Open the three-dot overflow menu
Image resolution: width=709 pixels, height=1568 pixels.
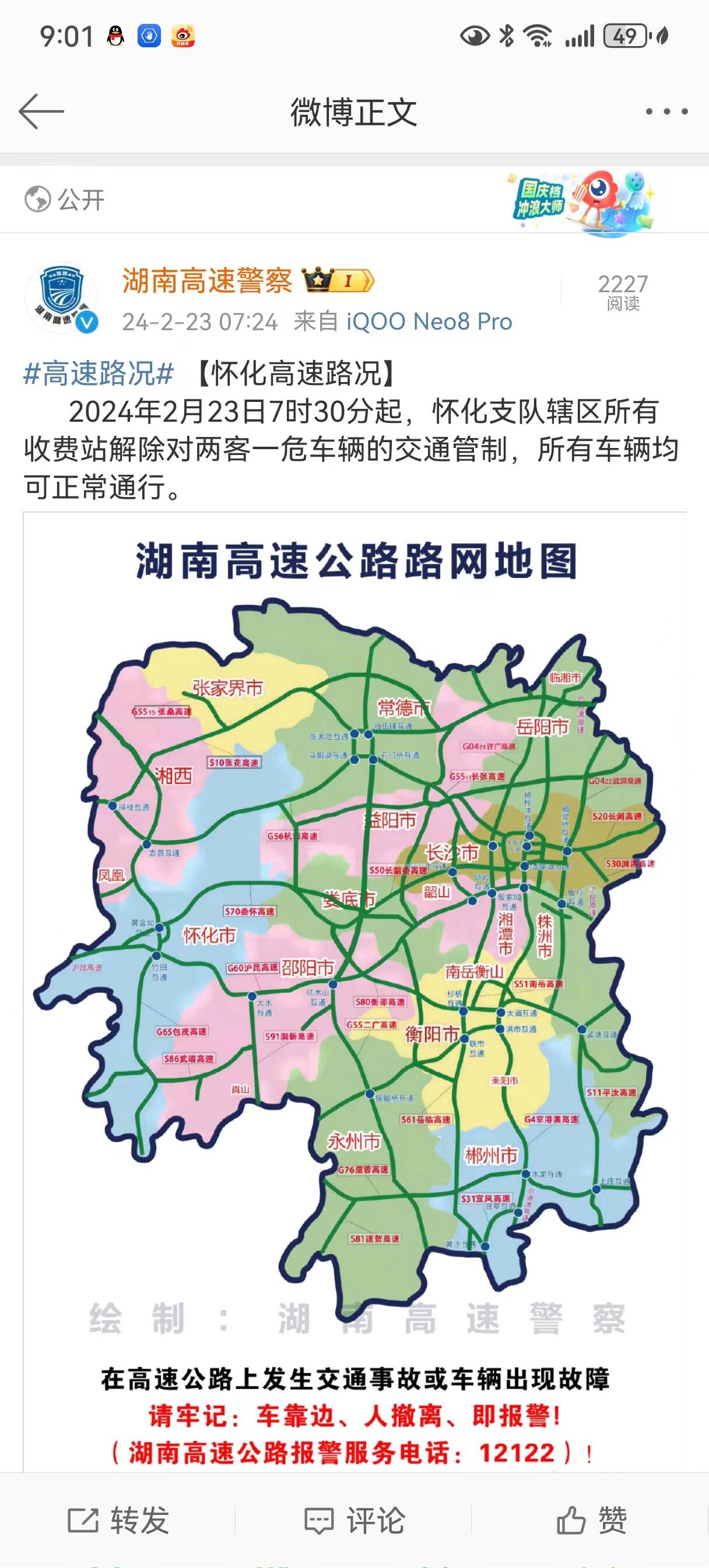pyautogui.click(x=666, y=111)
